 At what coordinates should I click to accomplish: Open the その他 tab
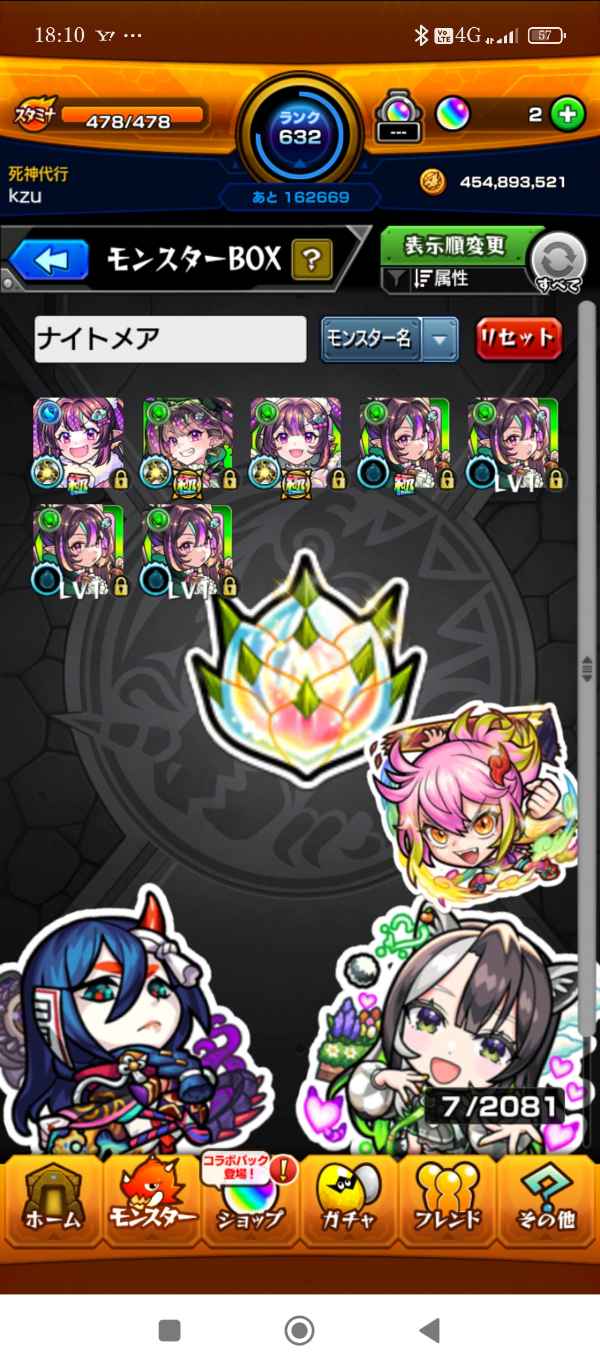547,1200
